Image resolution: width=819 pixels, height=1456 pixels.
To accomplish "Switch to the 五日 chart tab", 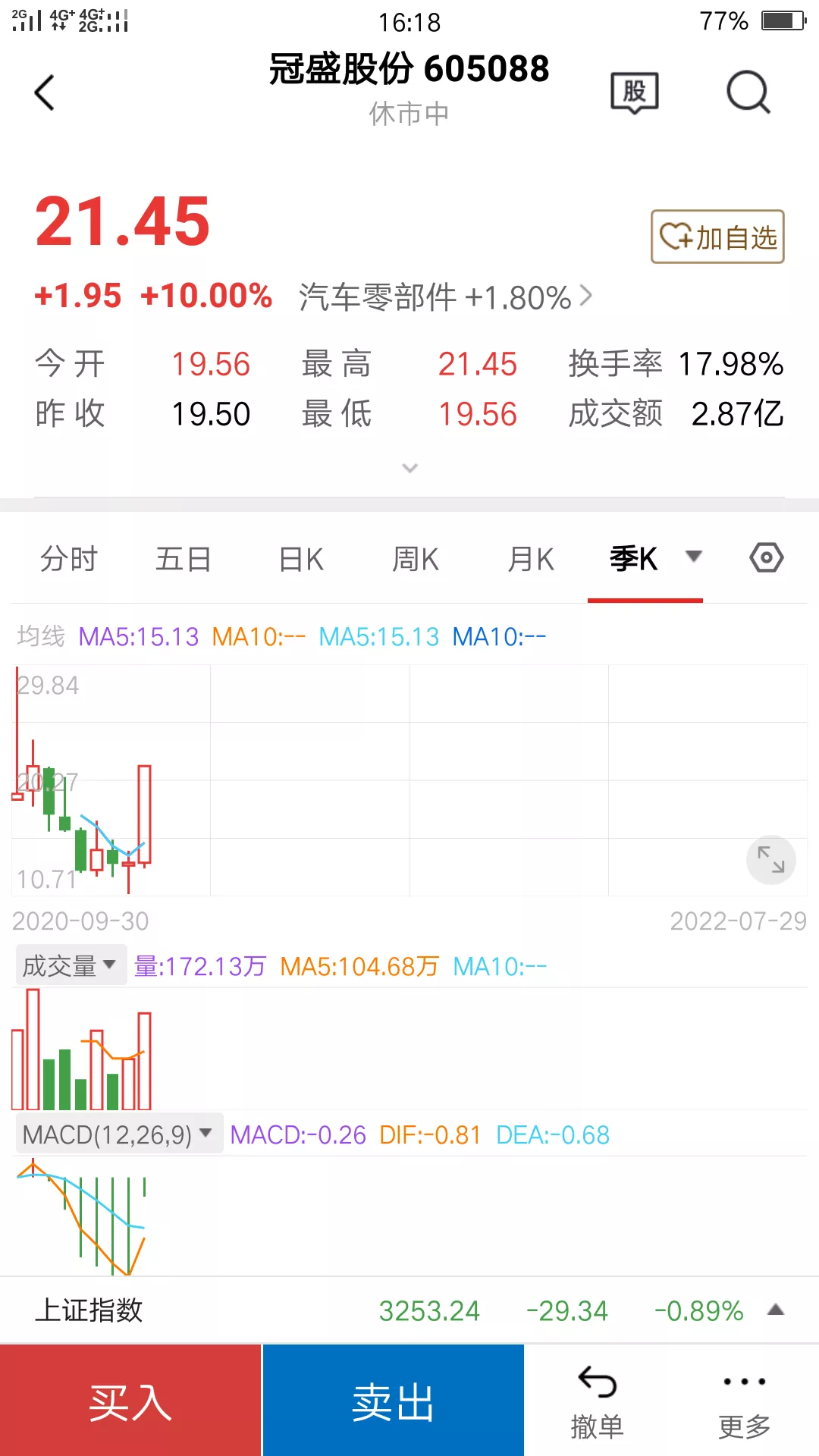I will click(x=184, y=560).
